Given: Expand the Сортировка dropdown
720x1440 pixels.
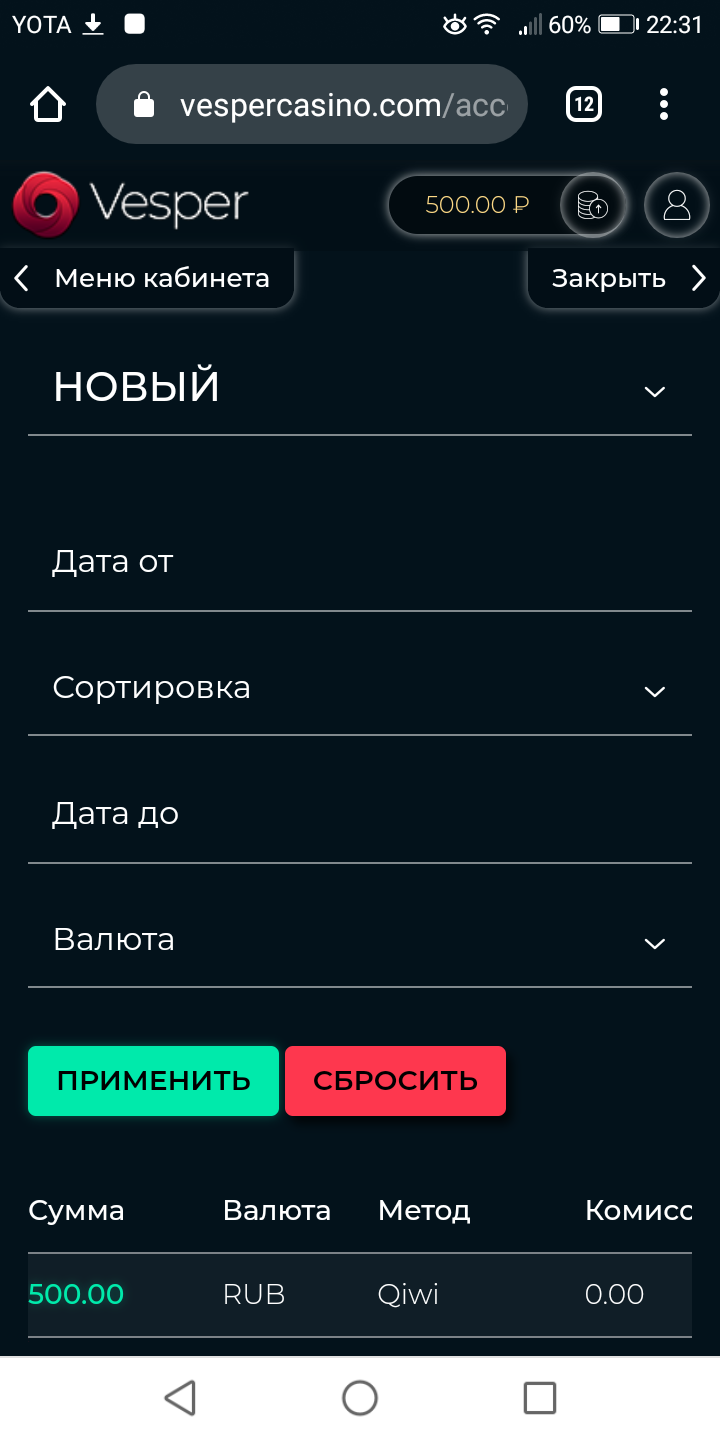Looking at the screenshot, I should 360,688.
